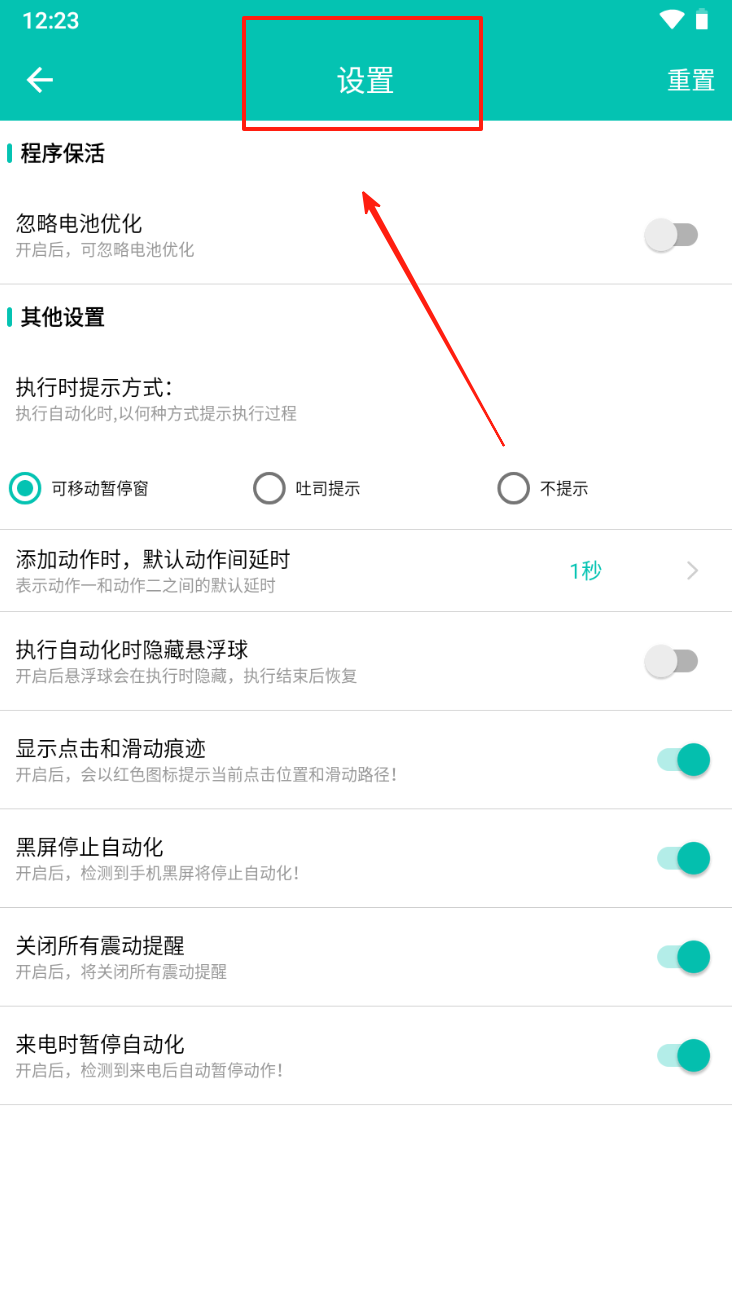732x1304 pixels.
Task: Select the 不提示 radio option
Action: 514,488
